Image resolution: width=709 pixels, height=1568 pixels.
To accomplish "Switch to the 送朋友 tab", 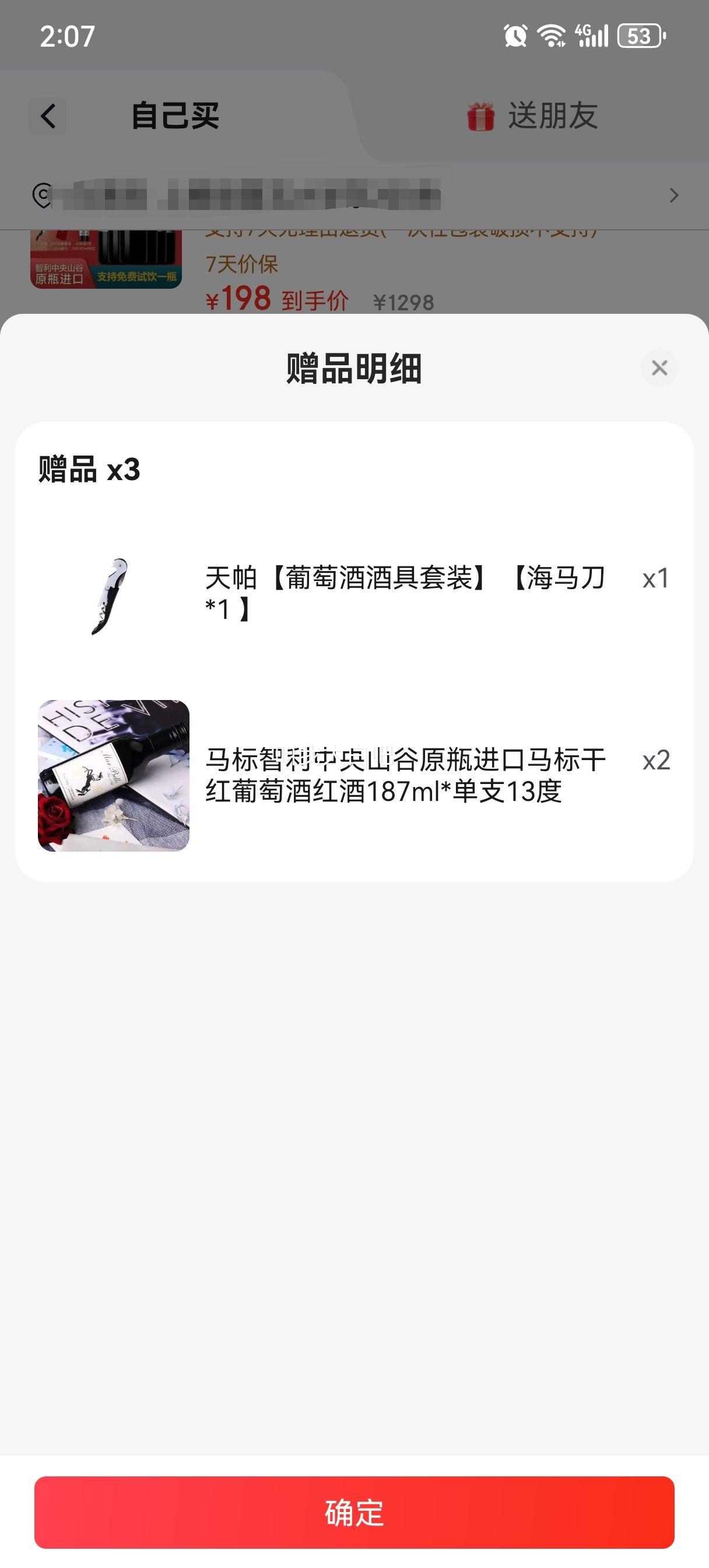I will [533, 116].
